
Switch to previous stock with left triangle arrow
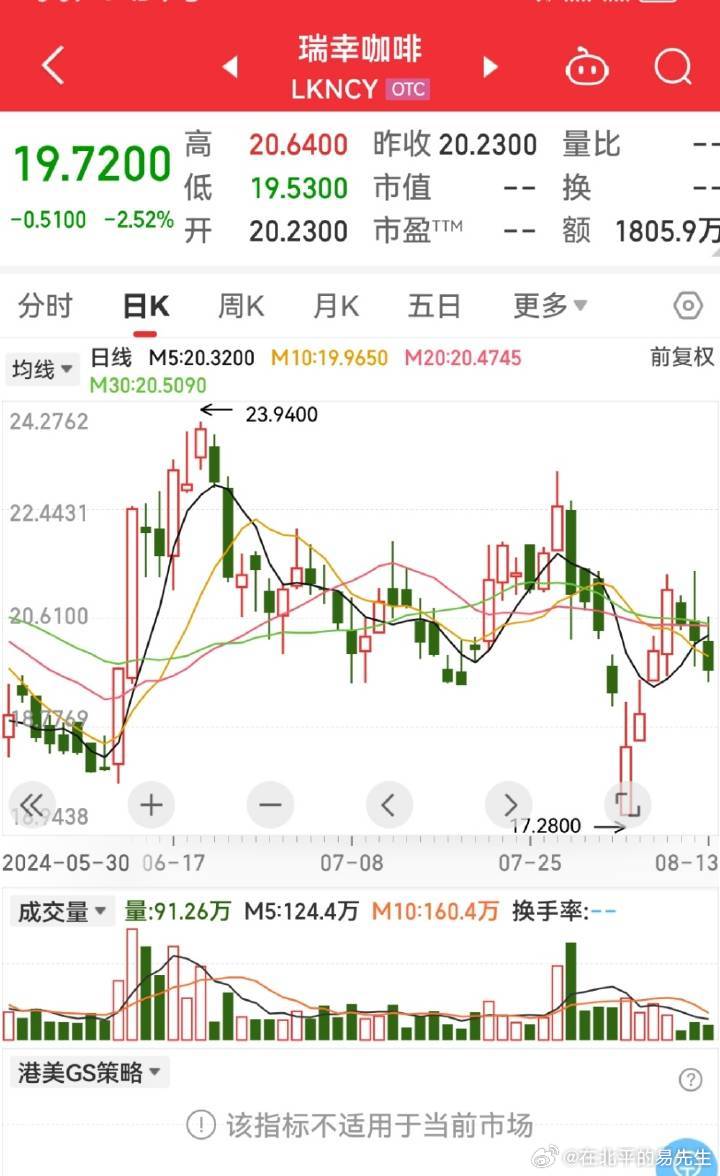coord(231,66)
